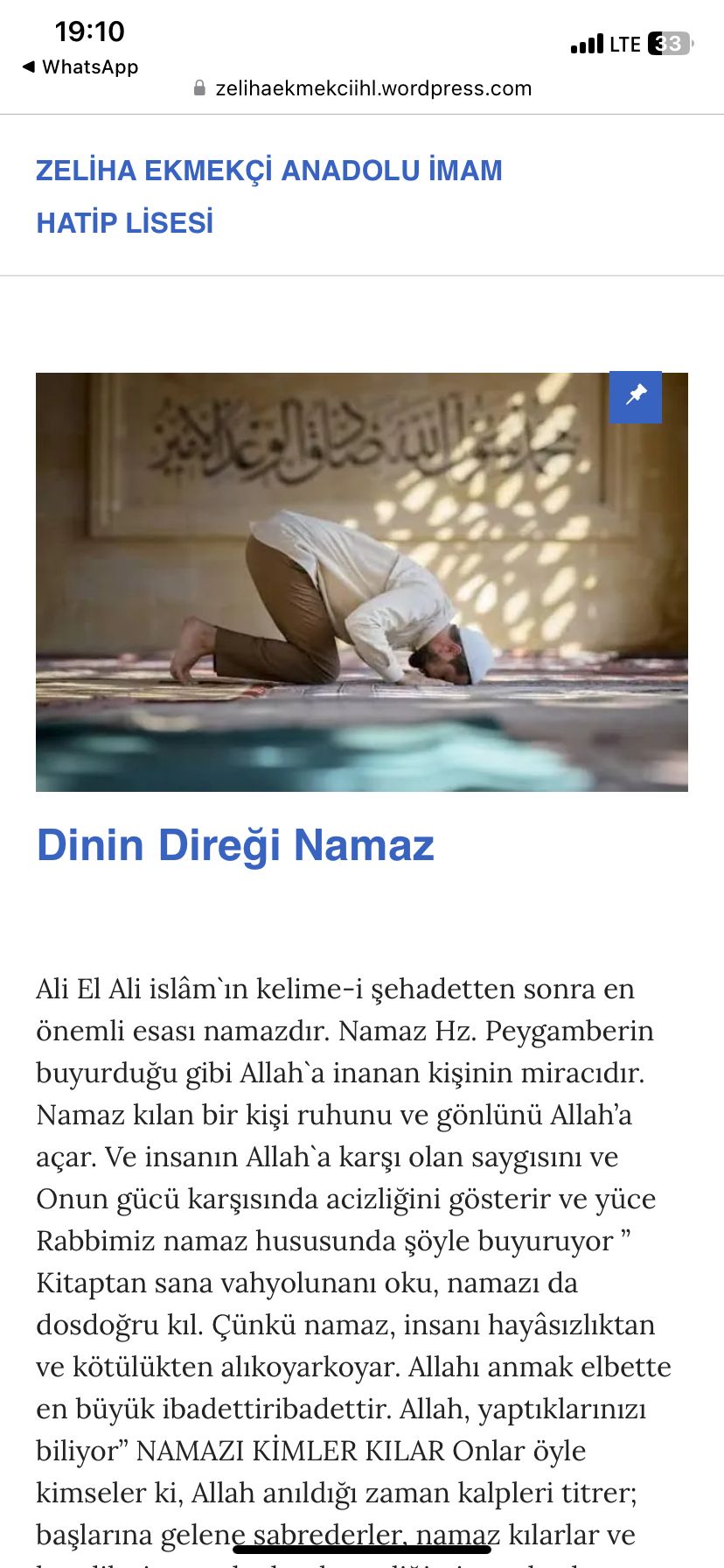Image resolution: width=724 pixels, height=1568 pixels.
Task: Open the Dinin Direği Namaz post title
Action: click(235, 845)
